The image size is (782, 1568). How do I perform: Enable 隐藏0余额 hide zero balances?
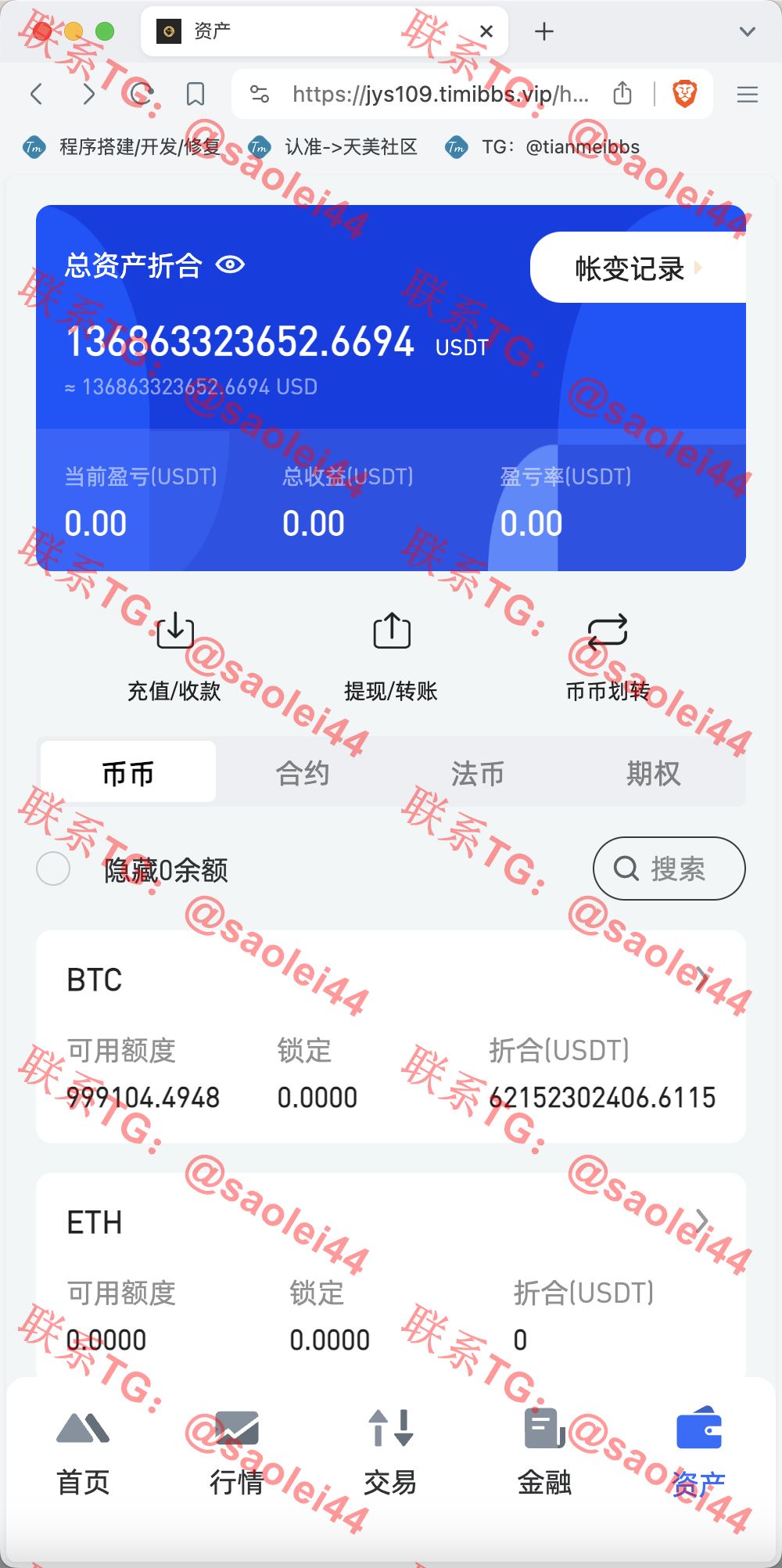coord(53,869)
